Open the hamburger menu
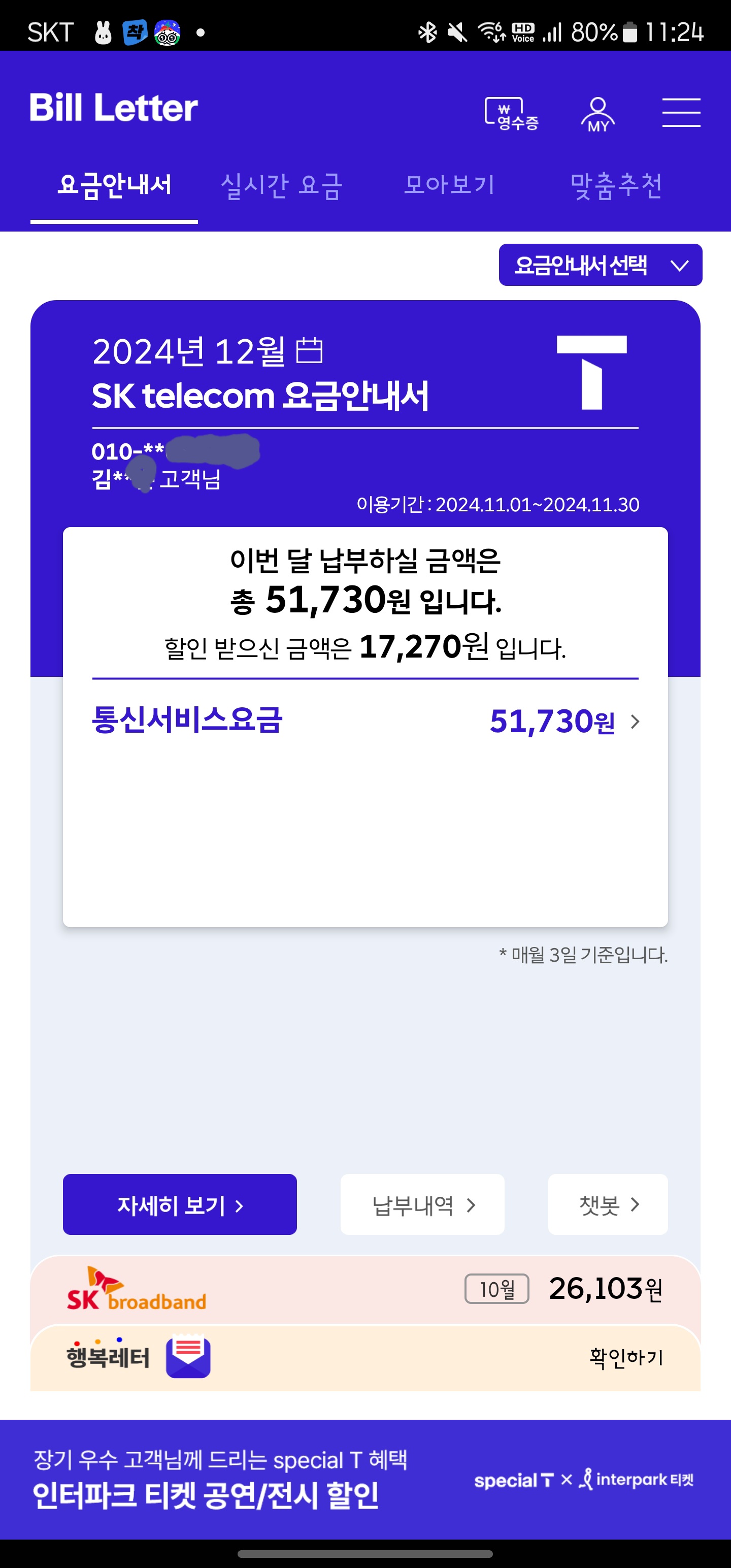The height and width of the screenshot is (1568, 731). 680,113
